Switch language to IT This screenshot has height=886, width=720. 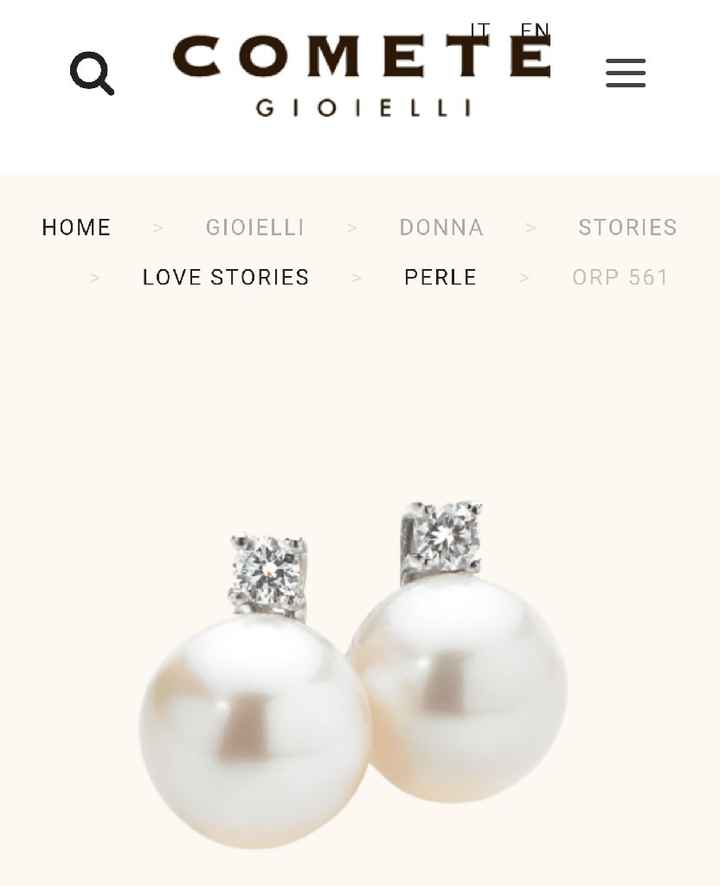[x=480, y=30]
